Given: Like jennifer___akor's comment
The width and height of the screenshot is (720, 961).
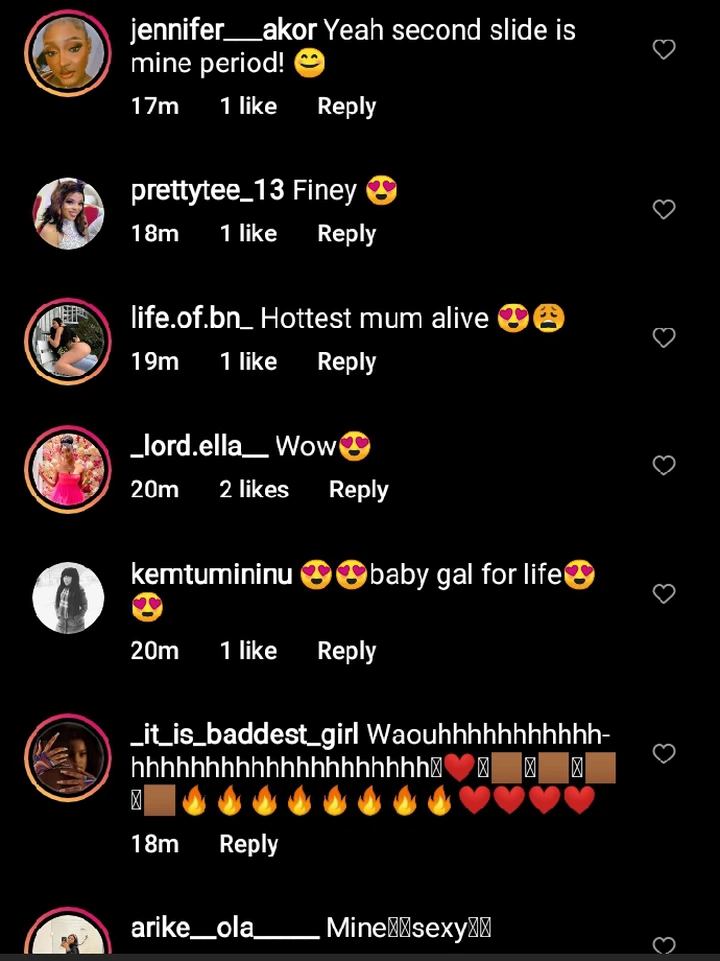Looking at the screenshot, I should click(x=664, y=49).
